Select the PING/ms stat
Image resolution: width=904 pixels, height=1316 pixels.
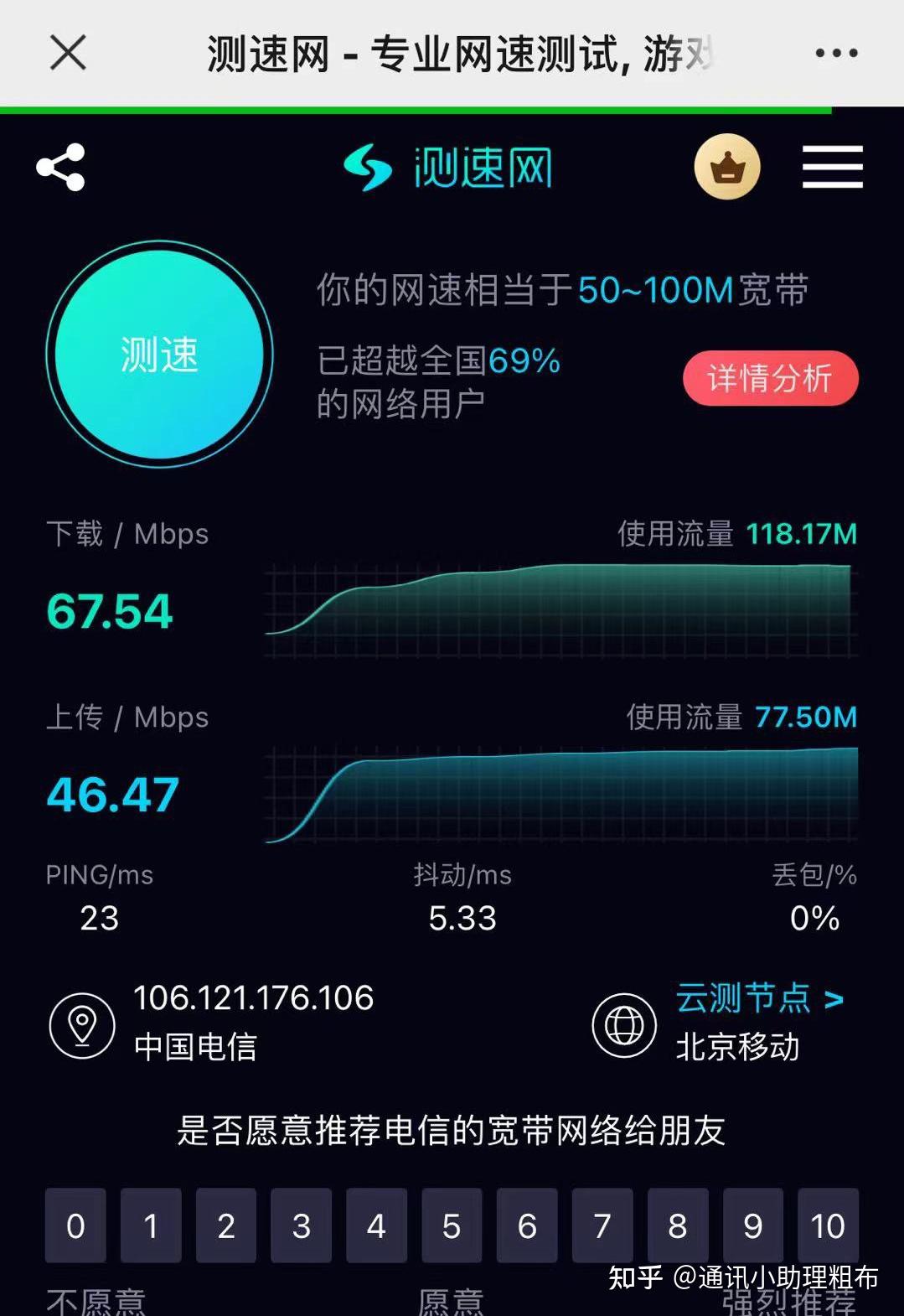tap(101, 897)
